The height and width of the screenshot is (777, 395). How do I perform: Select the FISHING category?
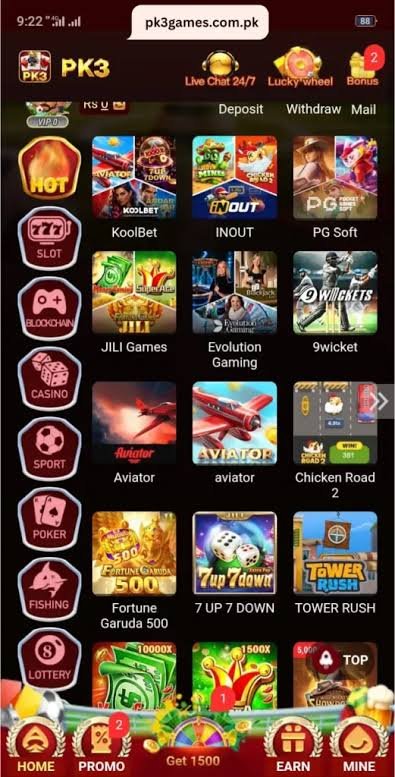pos(49,589)
